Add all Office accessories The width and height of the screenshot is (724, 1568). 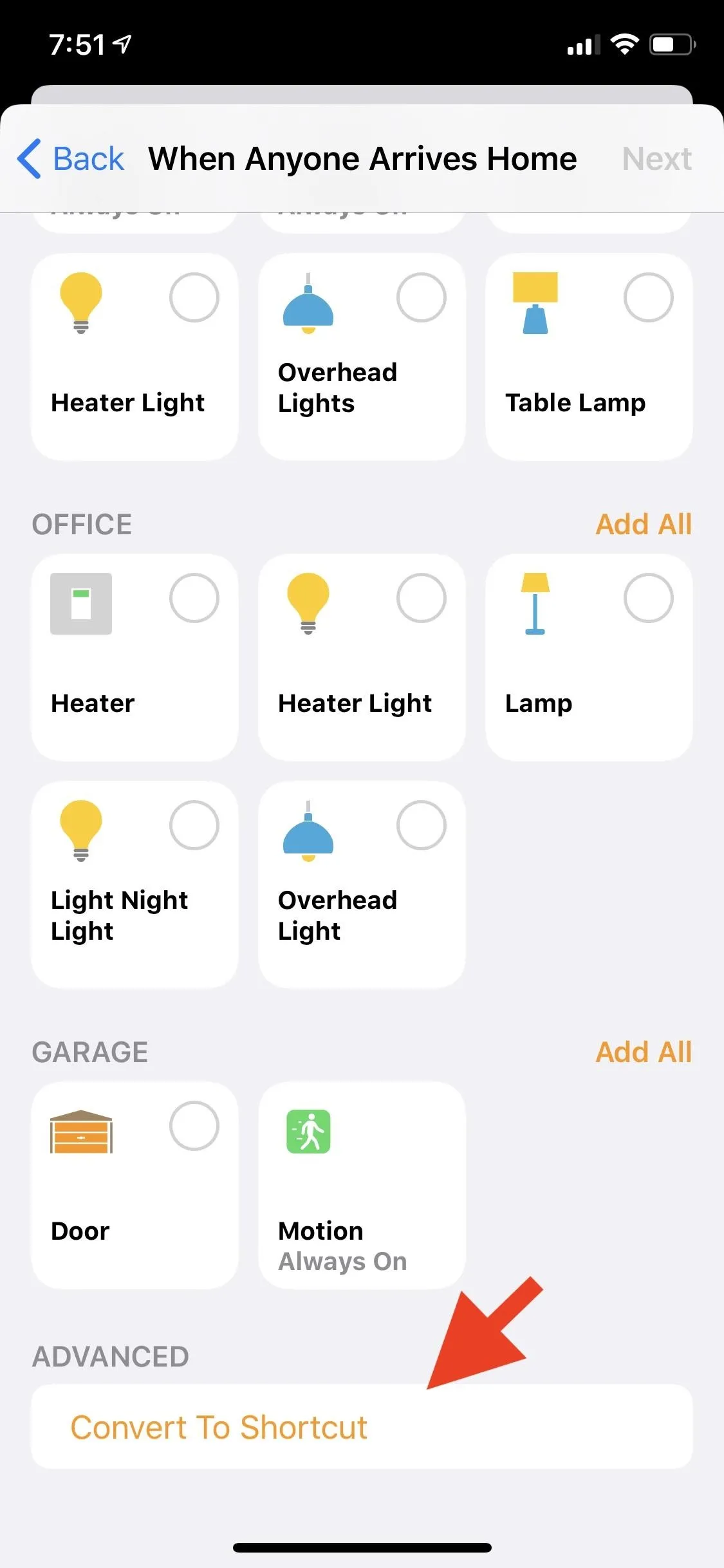(x=644, y=524)
